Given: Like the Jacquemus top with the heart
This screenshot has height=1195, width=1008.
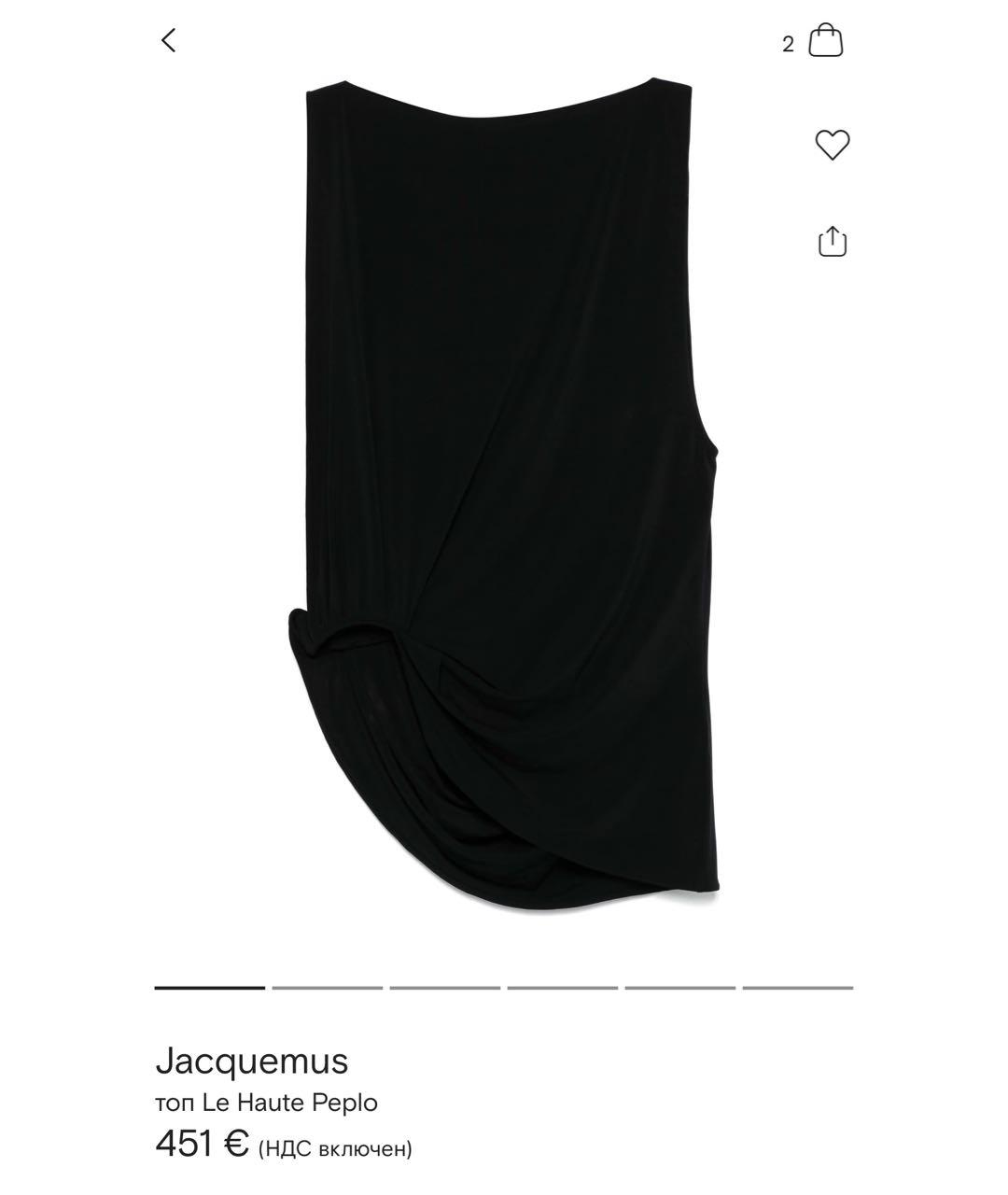Looking at the screenshot, I should [x=831, y=144].
